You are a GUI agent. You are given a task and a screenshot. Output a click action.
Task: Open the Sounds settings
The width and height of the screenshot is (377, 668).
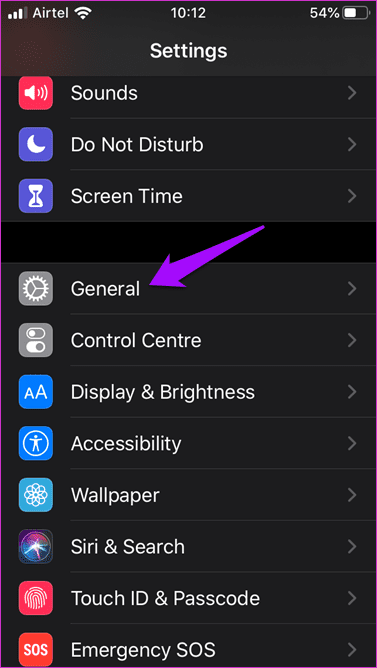tap(188, 93)
